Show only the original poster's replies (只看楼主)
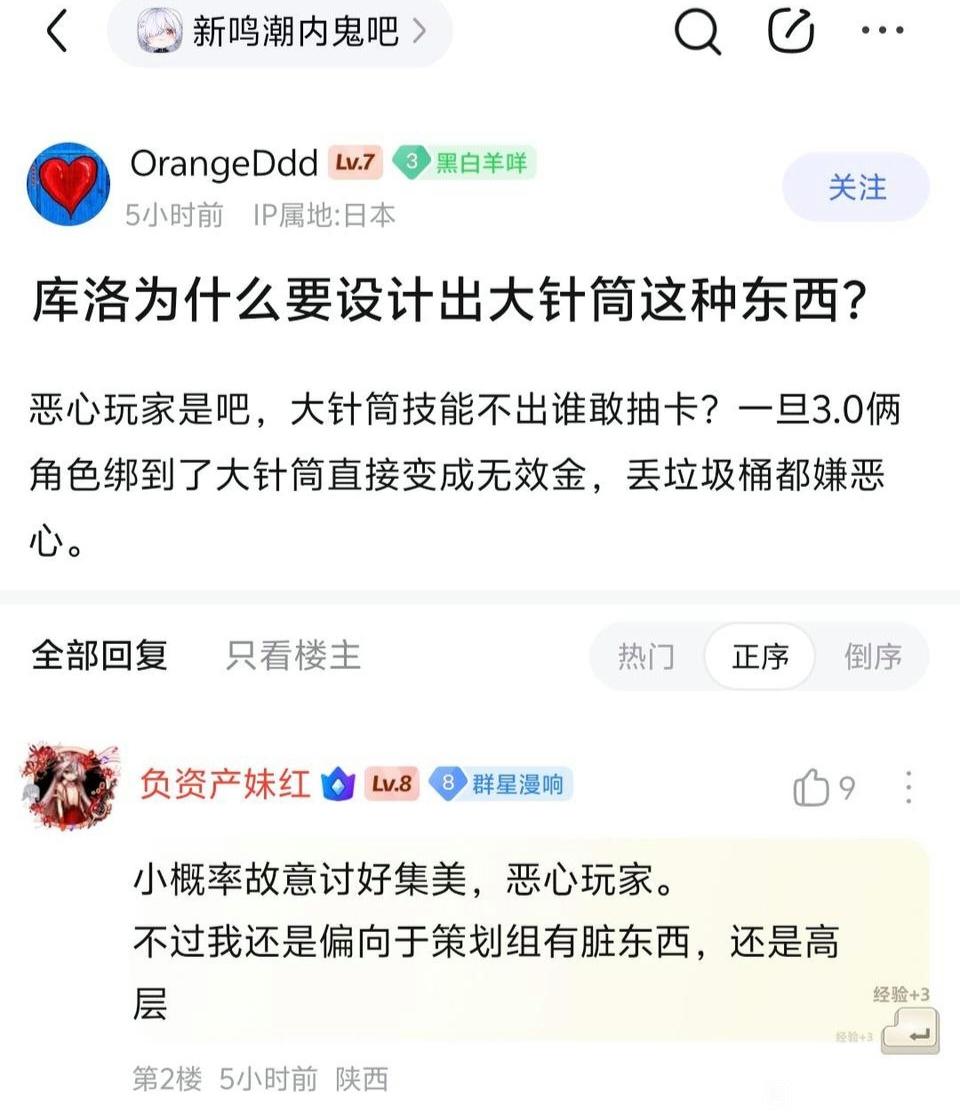 click(292, 656)
